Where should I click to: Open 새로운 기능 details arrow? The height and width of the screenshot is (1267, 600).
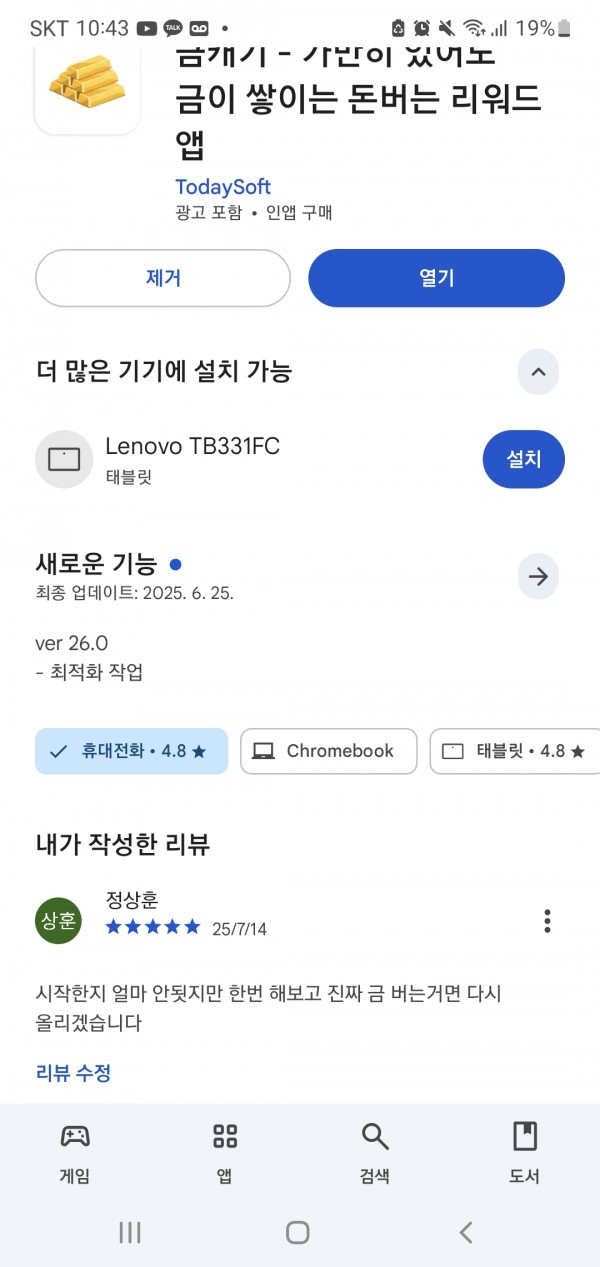pos(538,577)
